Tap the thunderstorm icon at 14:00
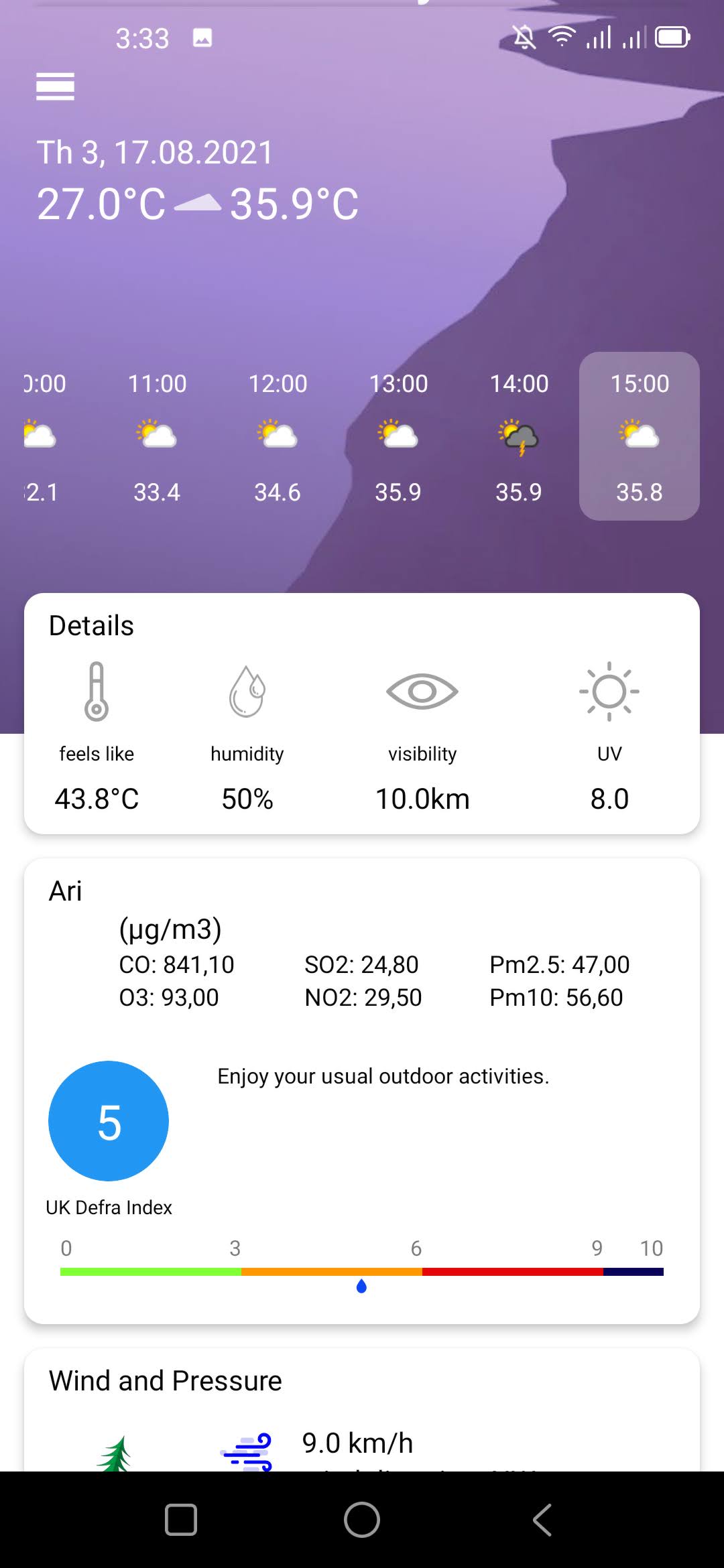 pos(520,437)
